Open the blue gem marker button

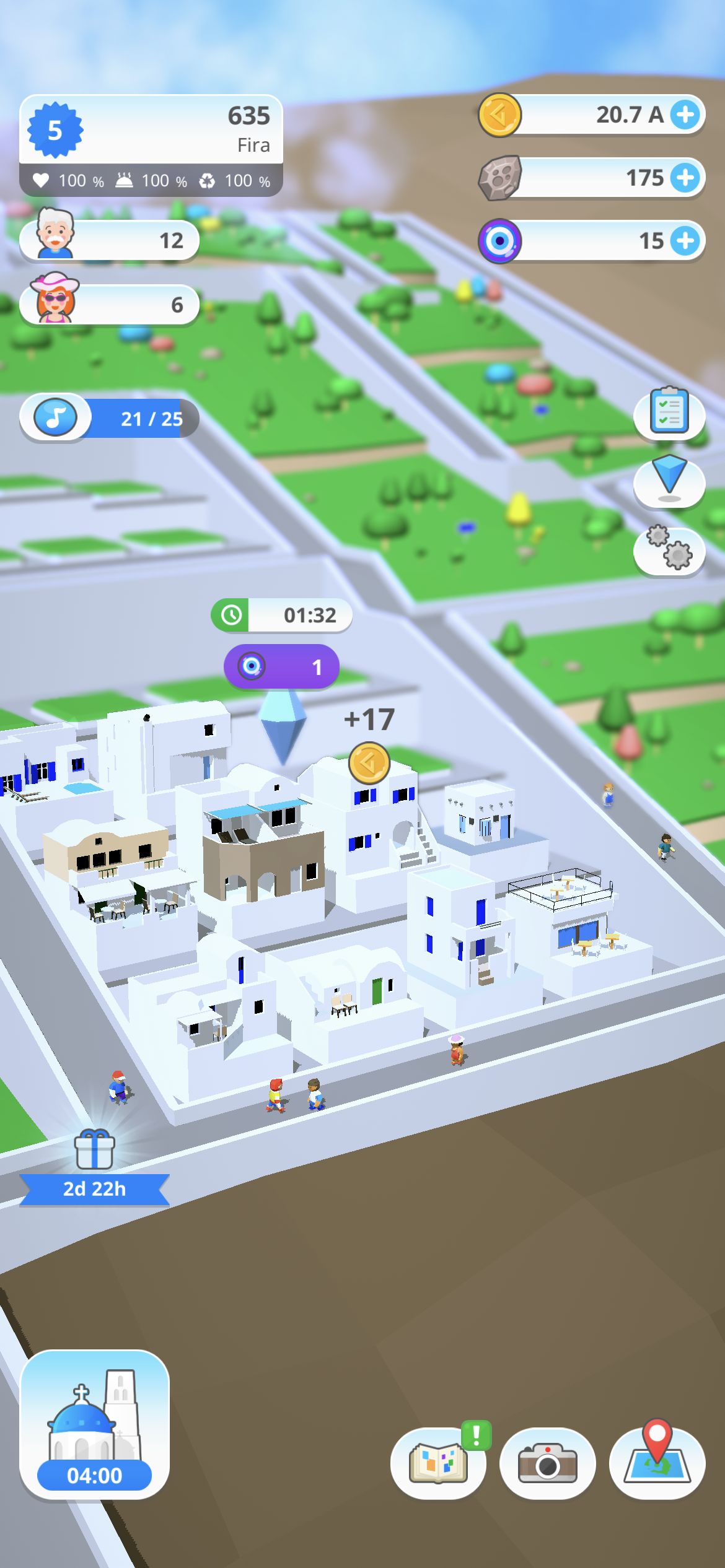(669, 481)
